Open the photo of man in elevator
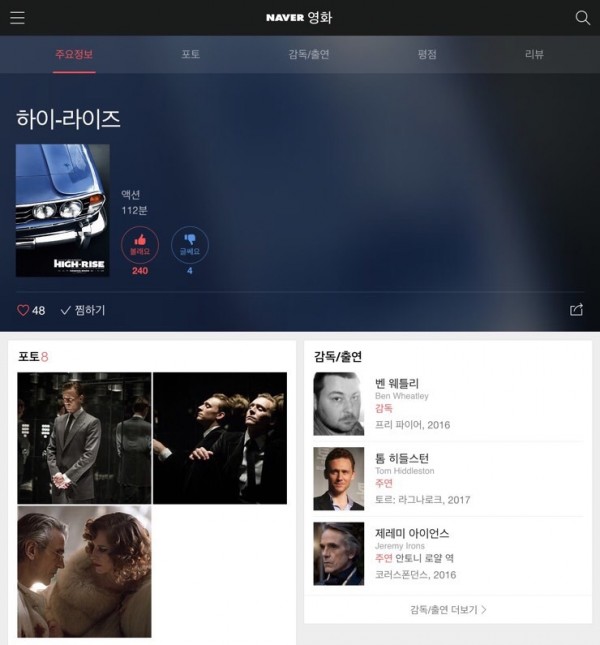The width and height of the screenshot is (600, 645). pyautogui.click(x=84, y=437)
